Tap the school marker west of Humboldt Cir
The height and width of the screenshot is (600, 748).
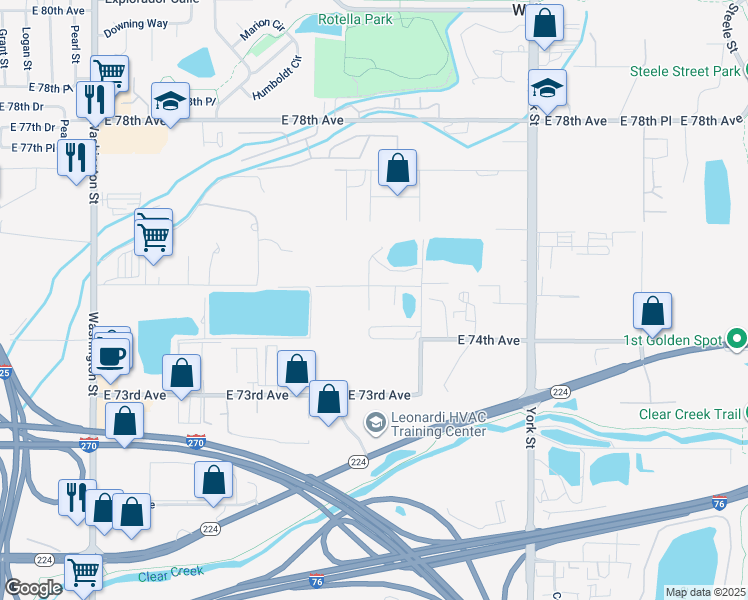pyautogui.click(x=170, y=105)
